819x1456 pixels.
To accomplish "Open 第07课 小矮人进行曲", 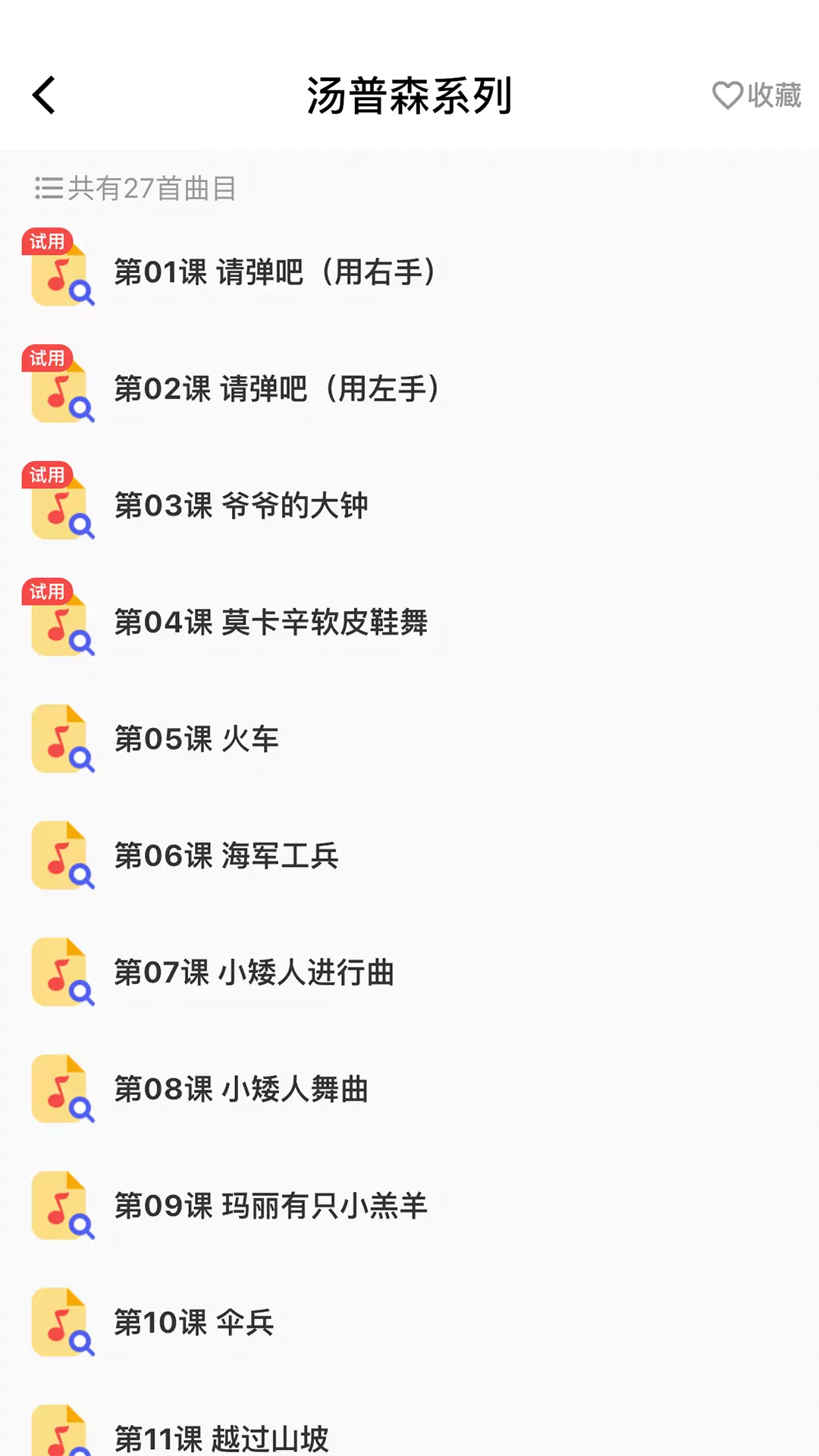I will tap(409, 972).
